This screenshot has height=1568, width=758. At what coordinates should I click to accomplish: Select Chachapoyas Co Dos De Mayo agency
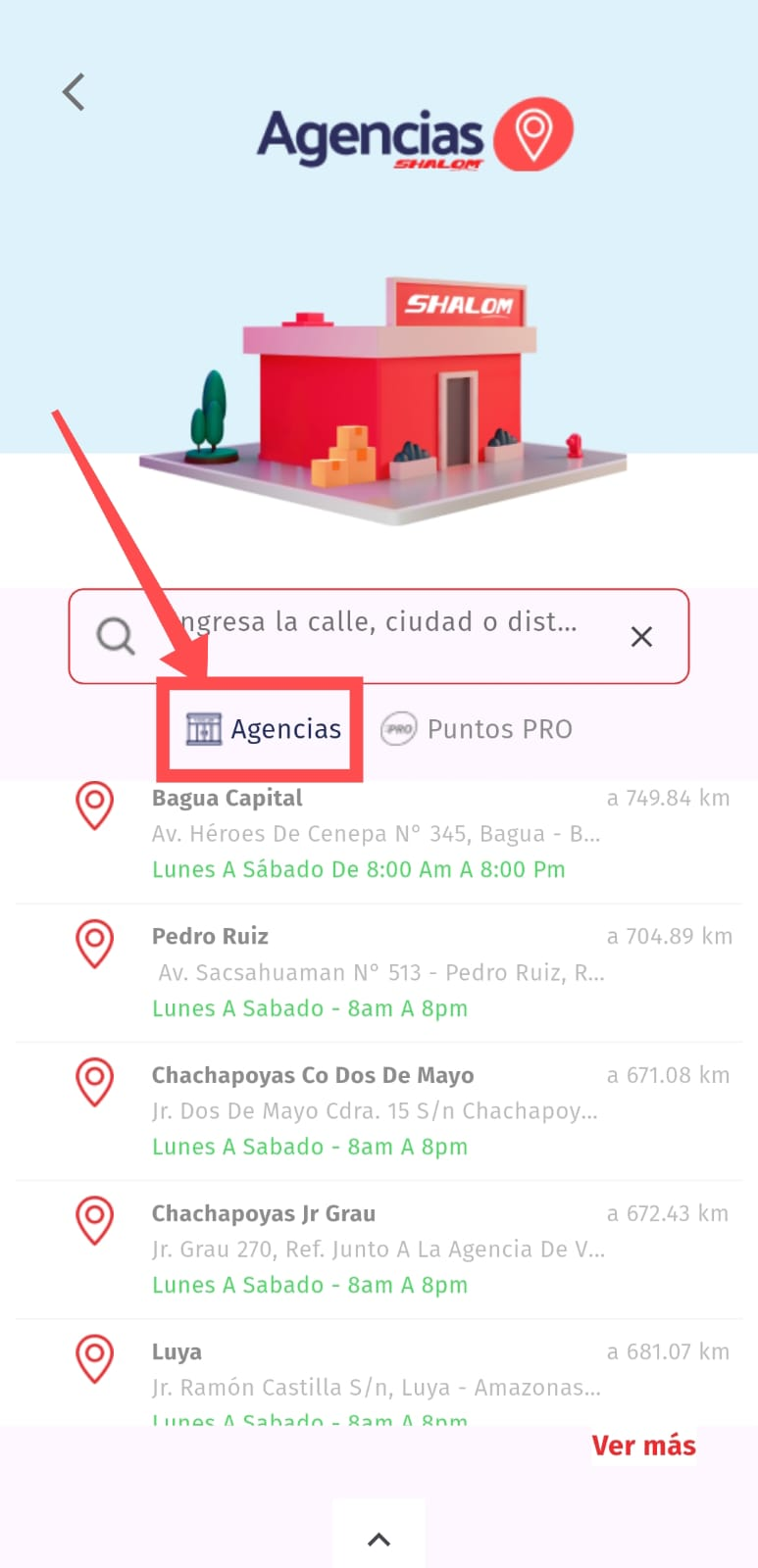(x=378, y=1109)
